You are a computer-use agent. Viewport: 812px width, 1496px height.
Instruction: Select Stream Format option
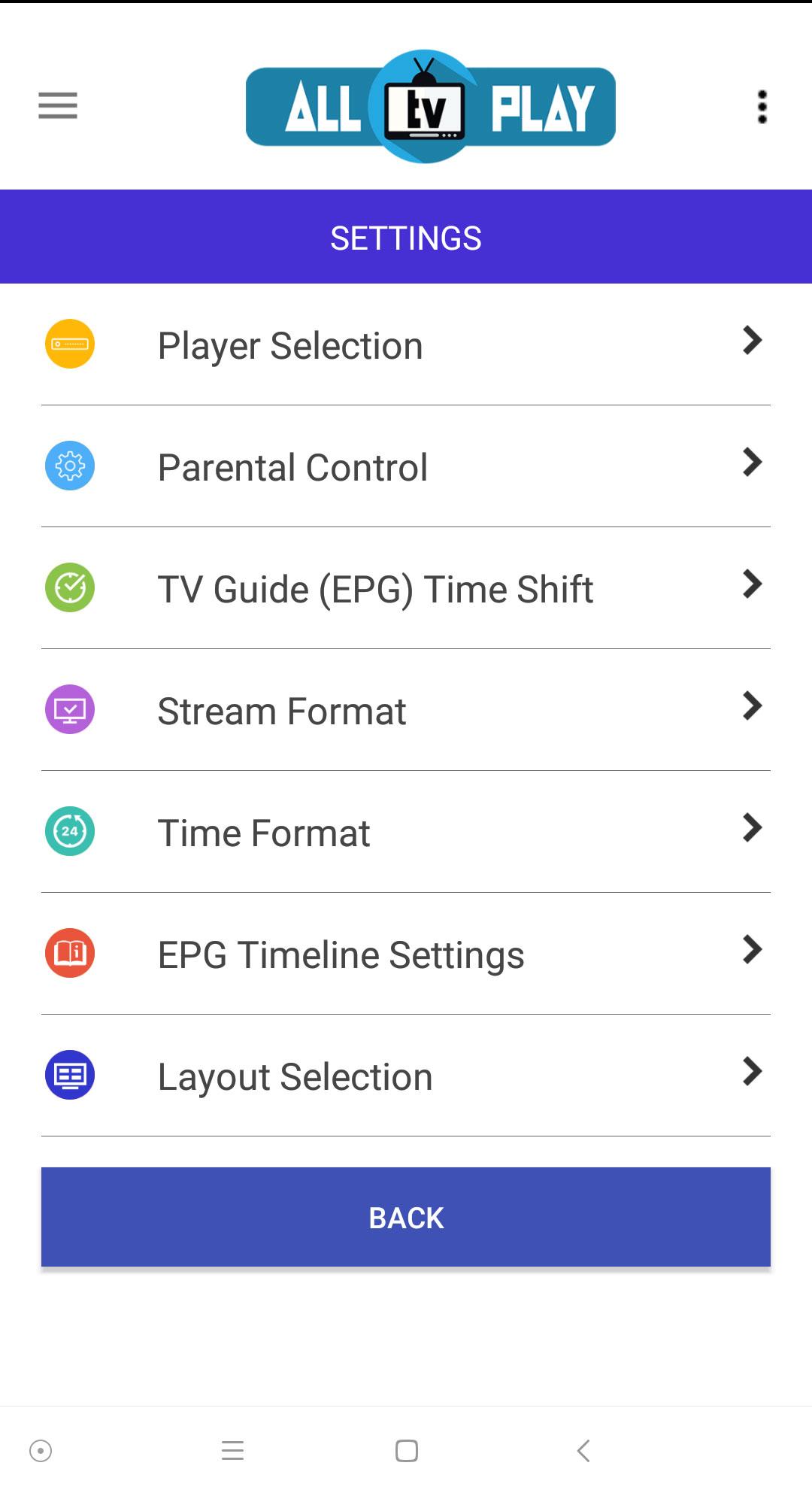coord(406,711)
